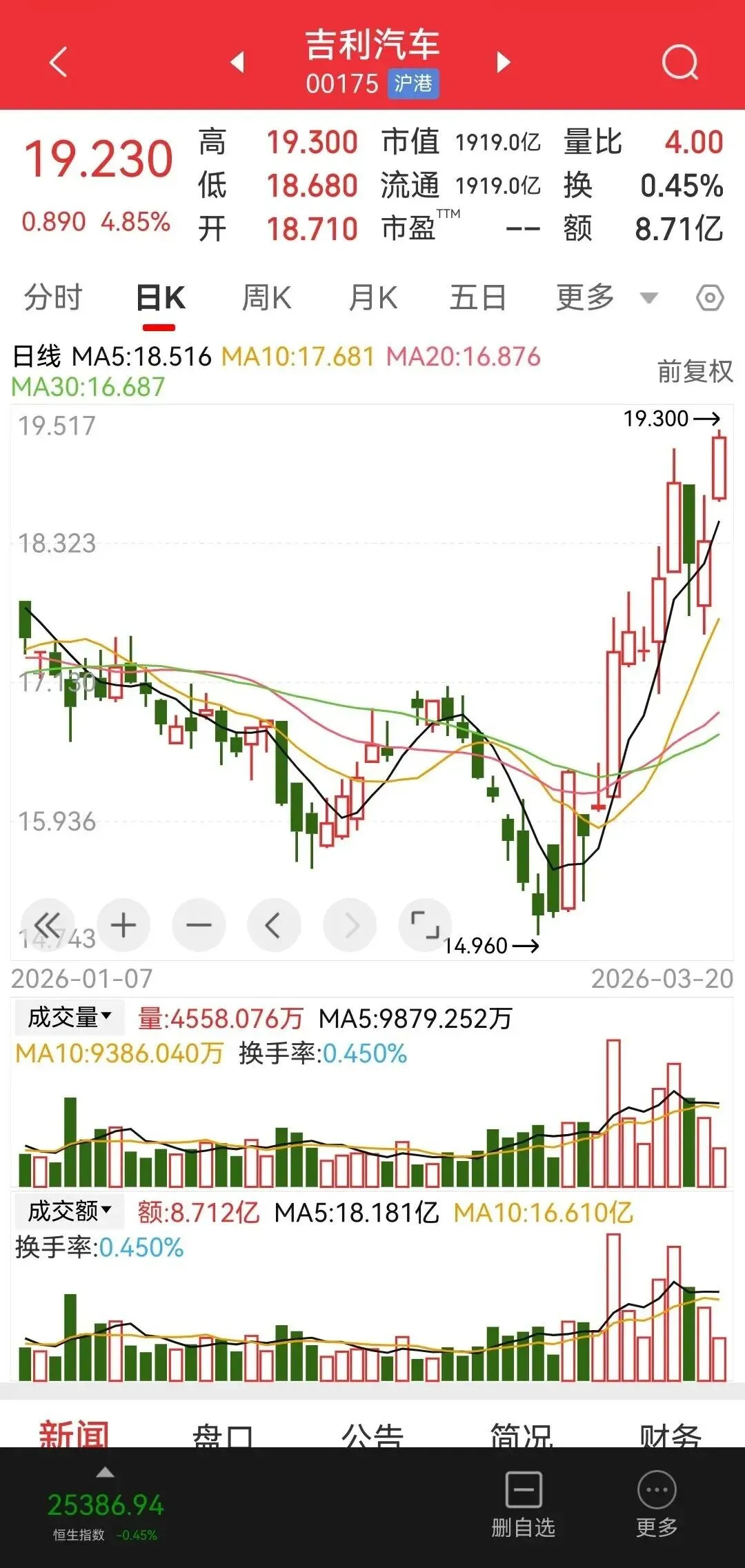Select the 周K chart tab
The width and height of the screenshot is (745, 1568).
coord(267,298)
